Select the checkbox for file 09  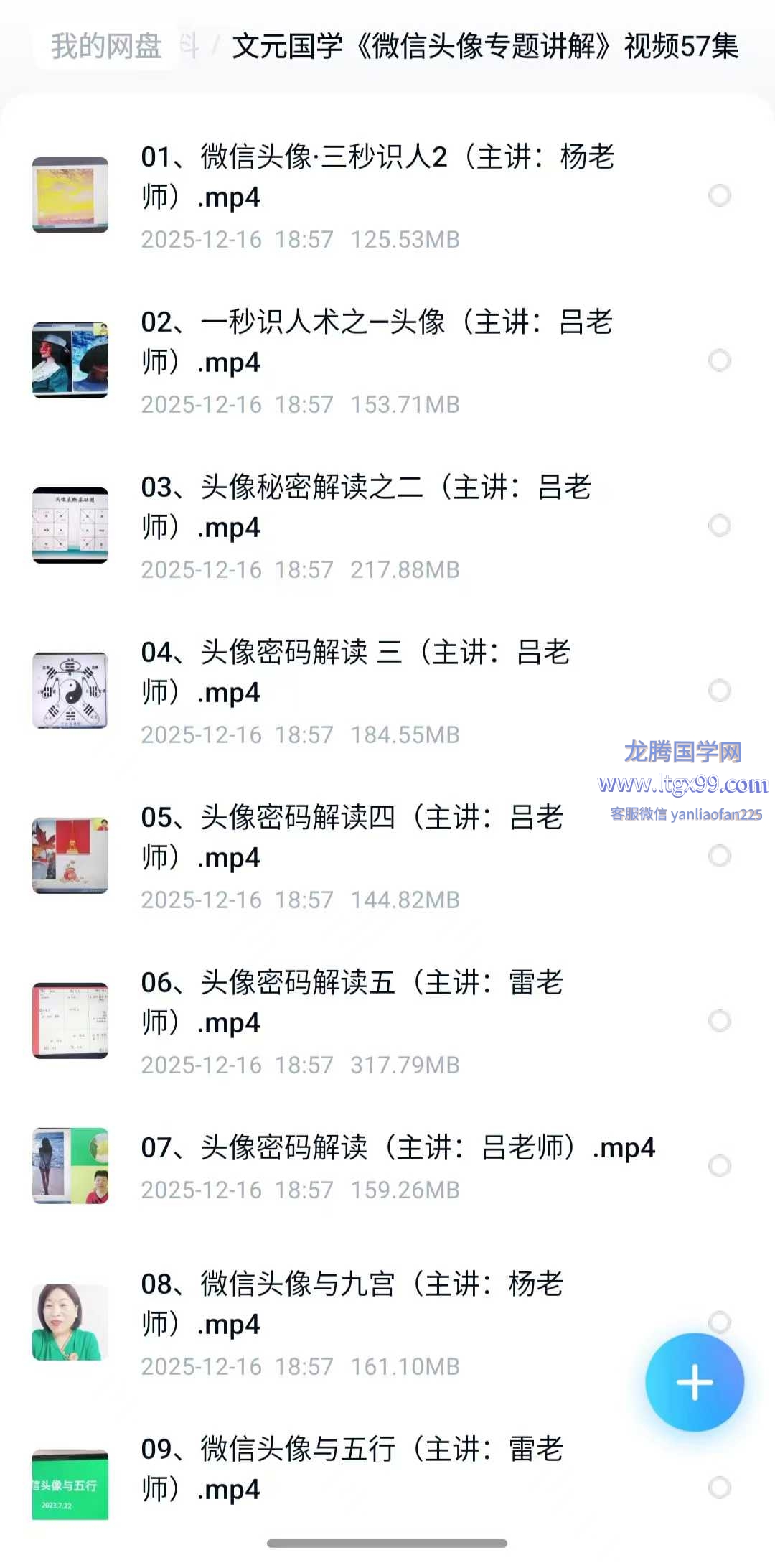(x=719, y=1488)
